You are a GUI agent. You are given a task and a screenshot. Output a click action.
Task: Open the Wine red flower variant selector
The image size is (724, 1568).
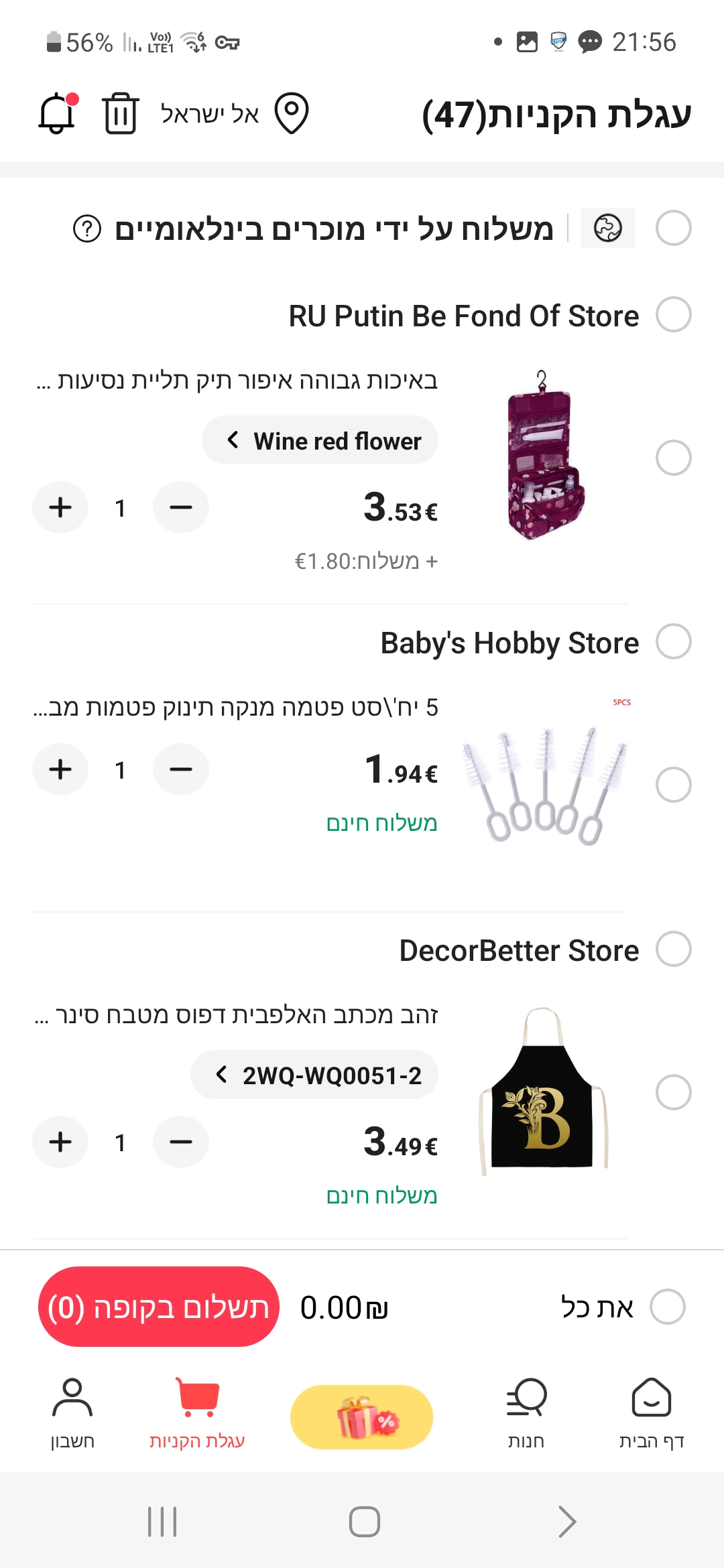320,440
